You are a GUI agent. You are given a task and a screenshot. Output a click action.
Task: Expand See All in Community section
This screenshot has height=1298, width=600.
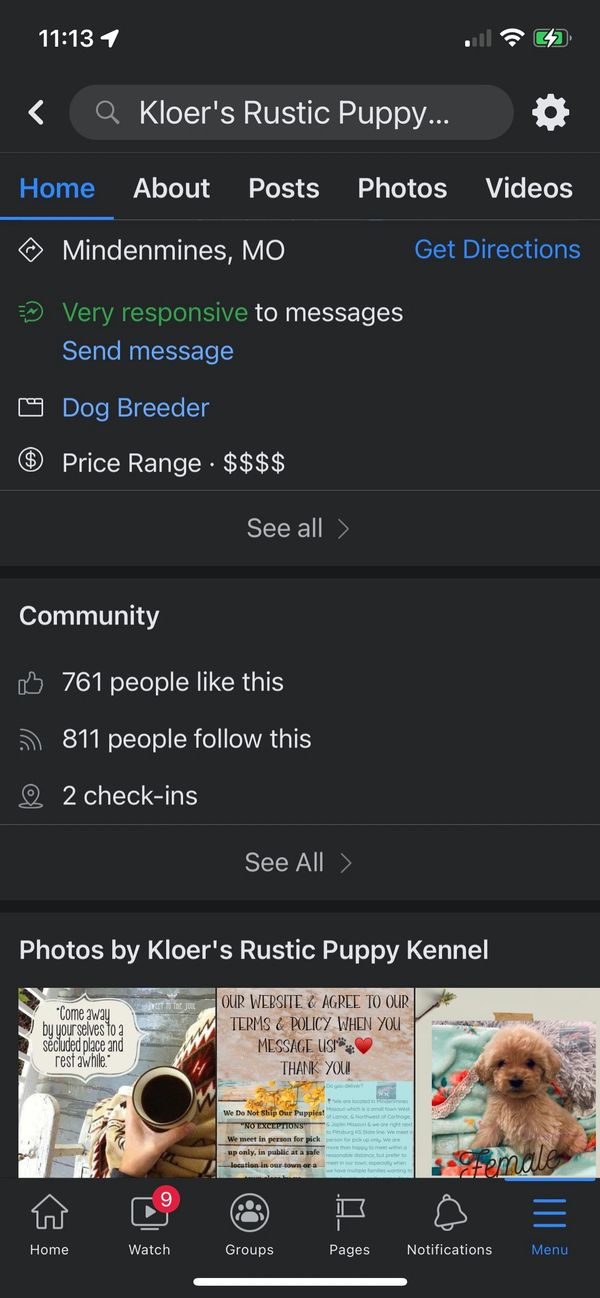[298, 862]
